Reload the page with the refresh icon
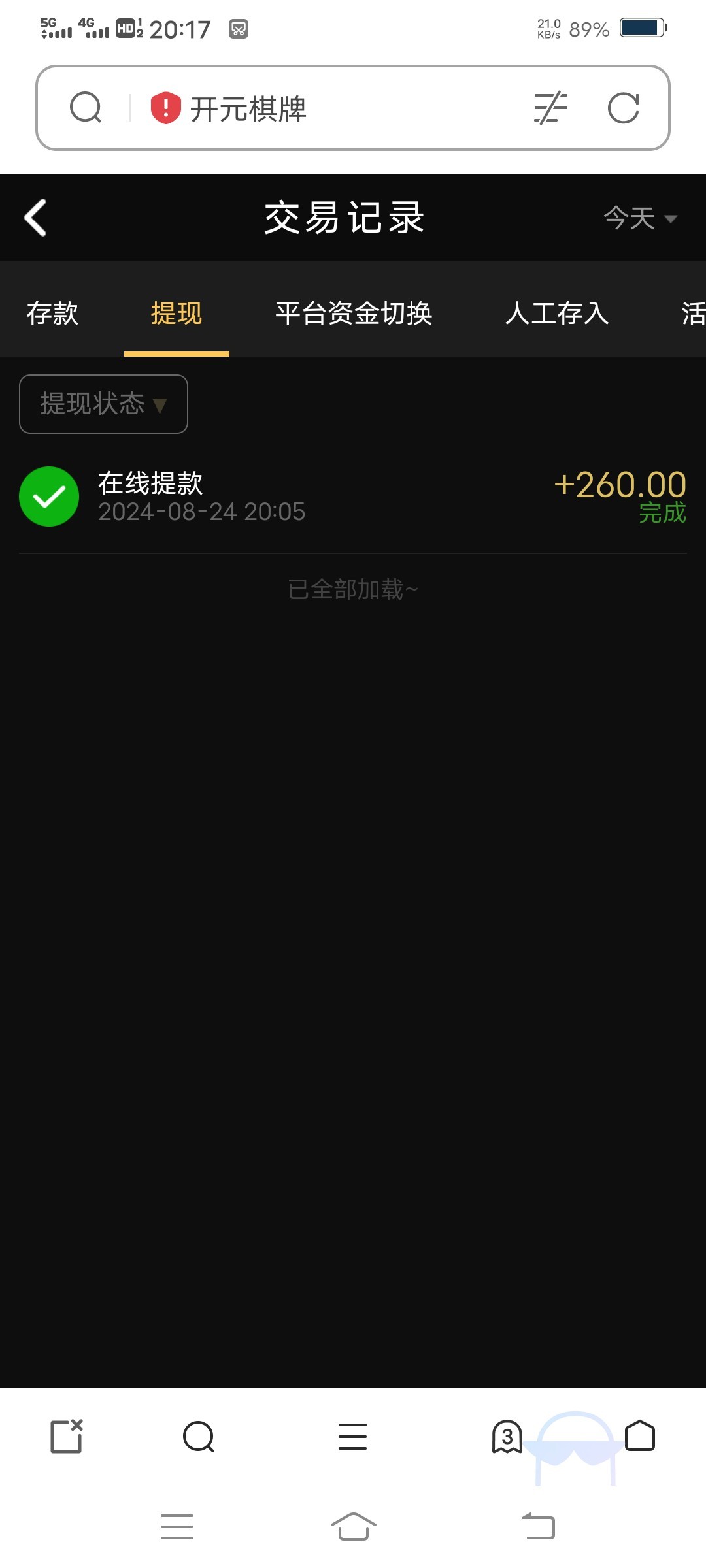The height and width of the screenshot is (1568, 706). [623, 108]
